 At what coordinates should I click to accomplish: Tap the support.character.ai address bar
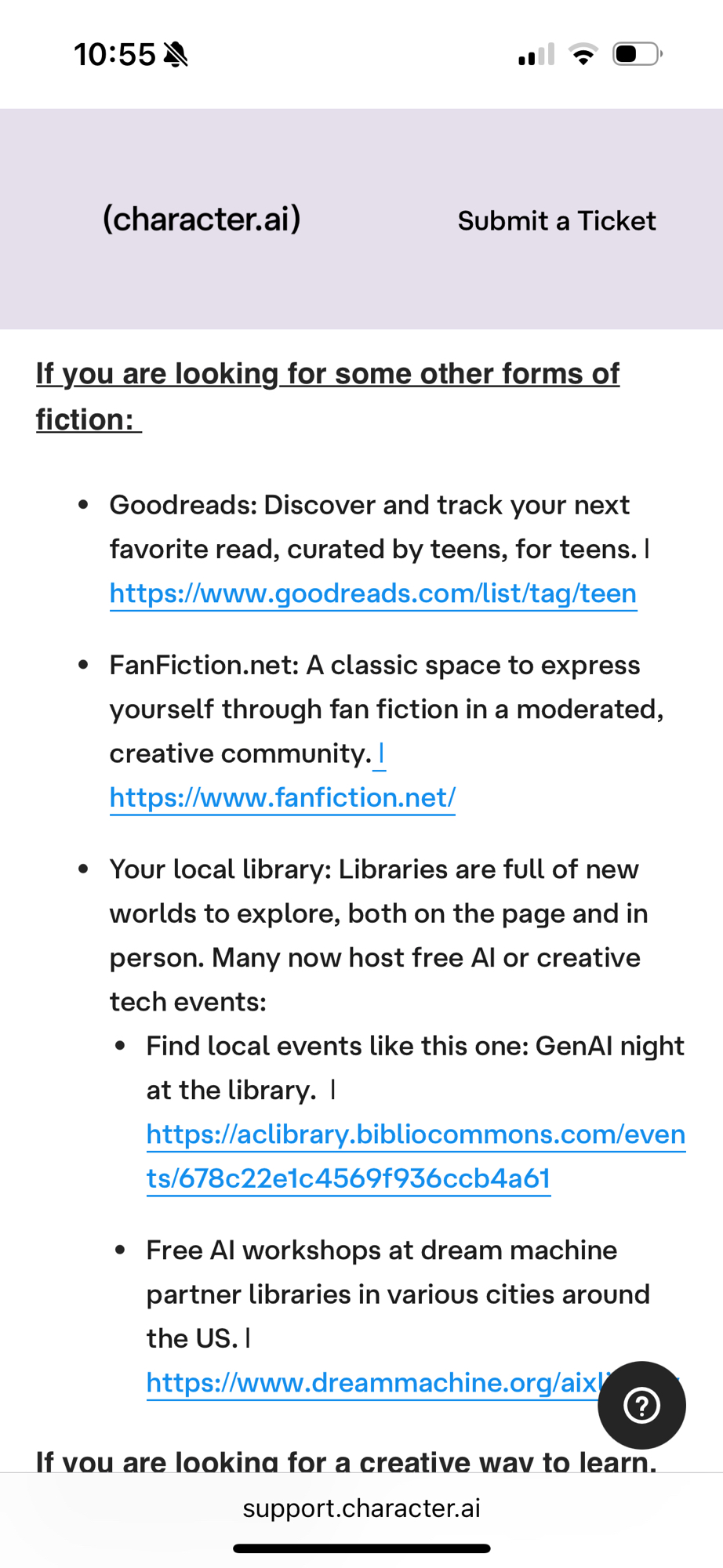361,1508
